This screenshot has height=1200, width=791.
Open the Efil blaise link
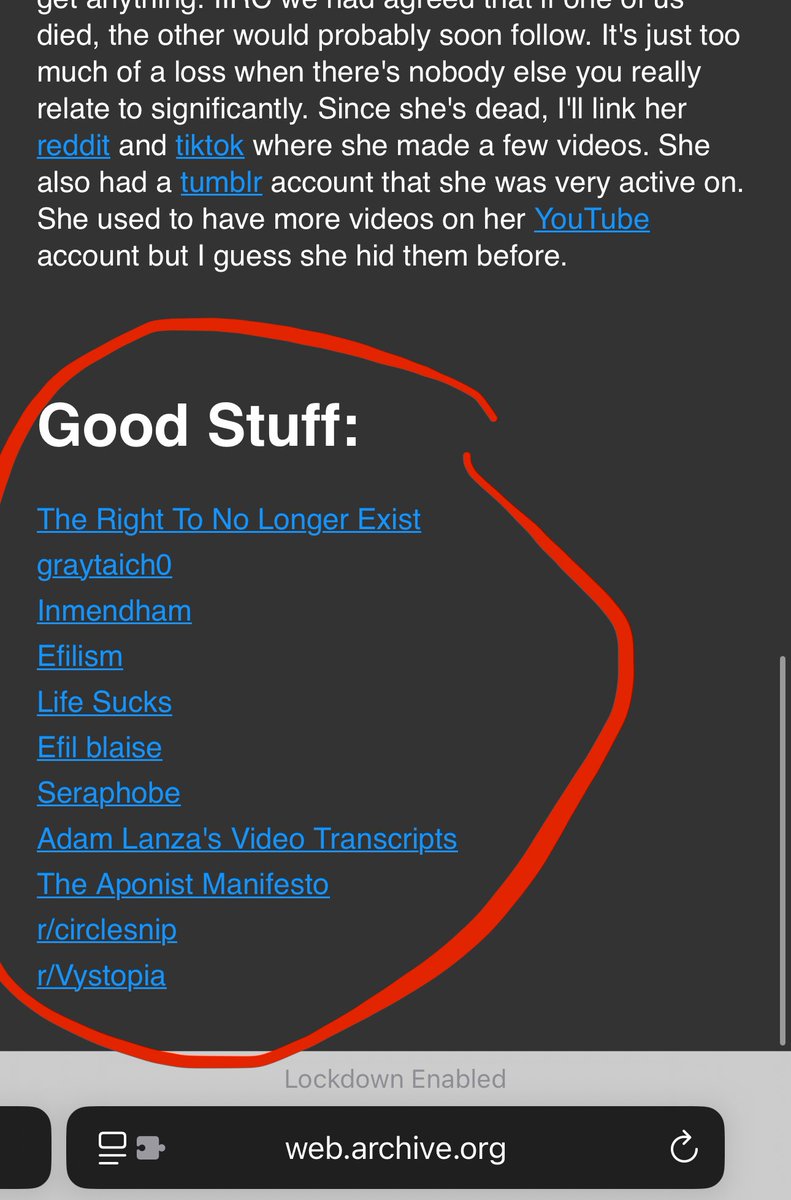pyautogui.click(x=99, y=748)
